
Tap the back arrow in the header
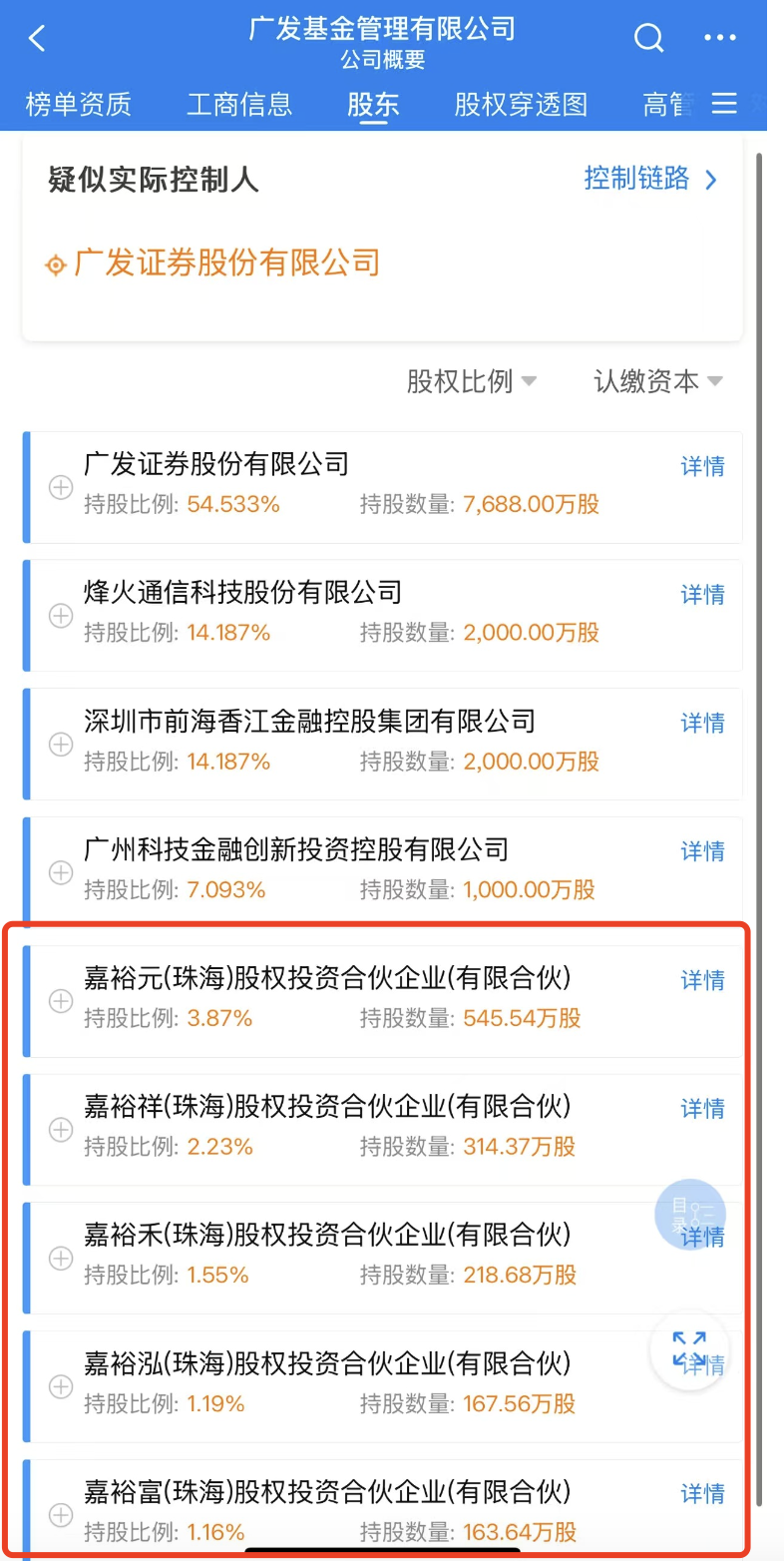[x=35, y=37]
